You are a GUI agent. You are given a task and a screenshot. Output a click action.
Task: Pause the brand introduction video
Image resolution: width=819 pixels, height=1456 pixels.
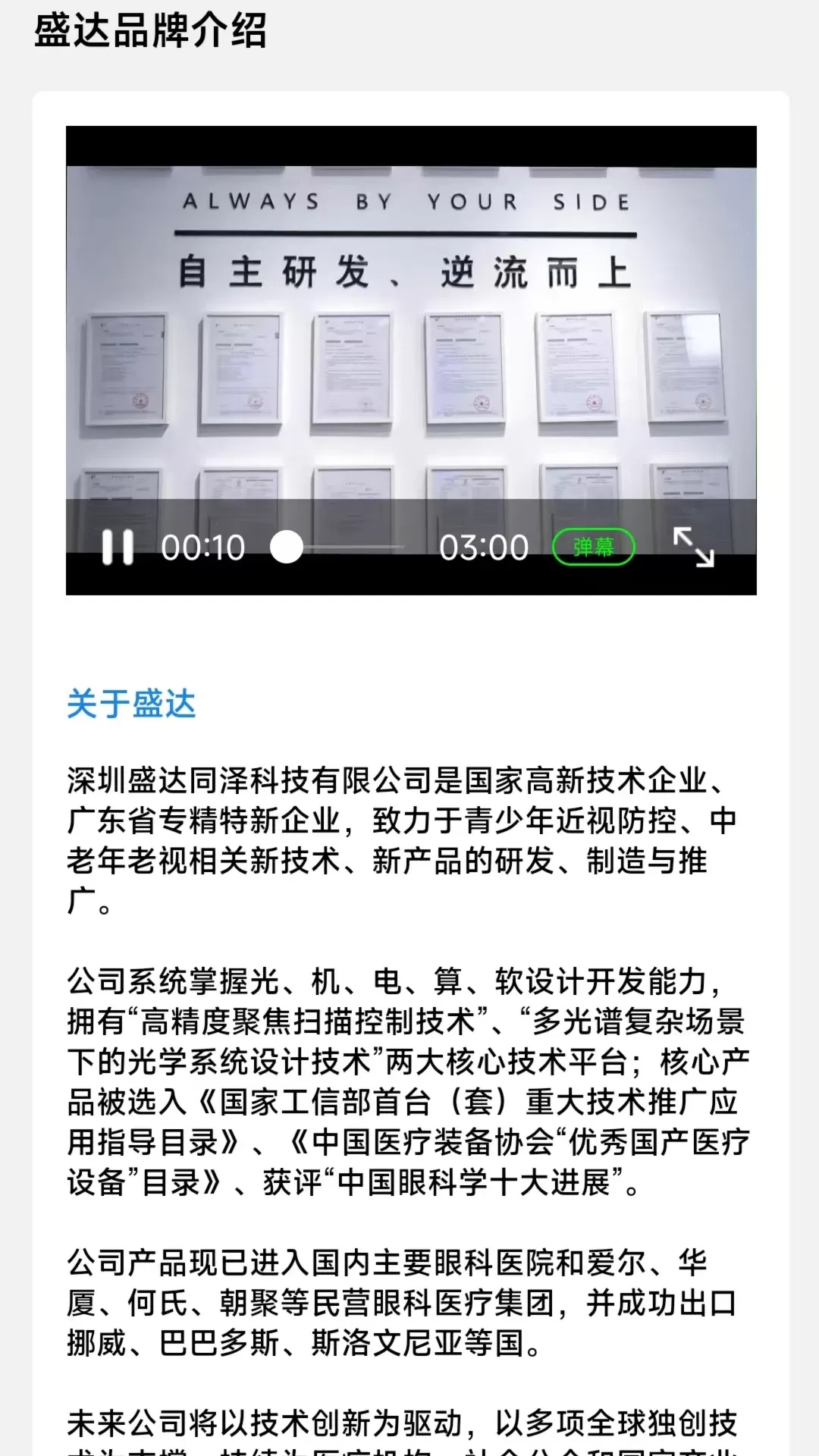[118, 547]
